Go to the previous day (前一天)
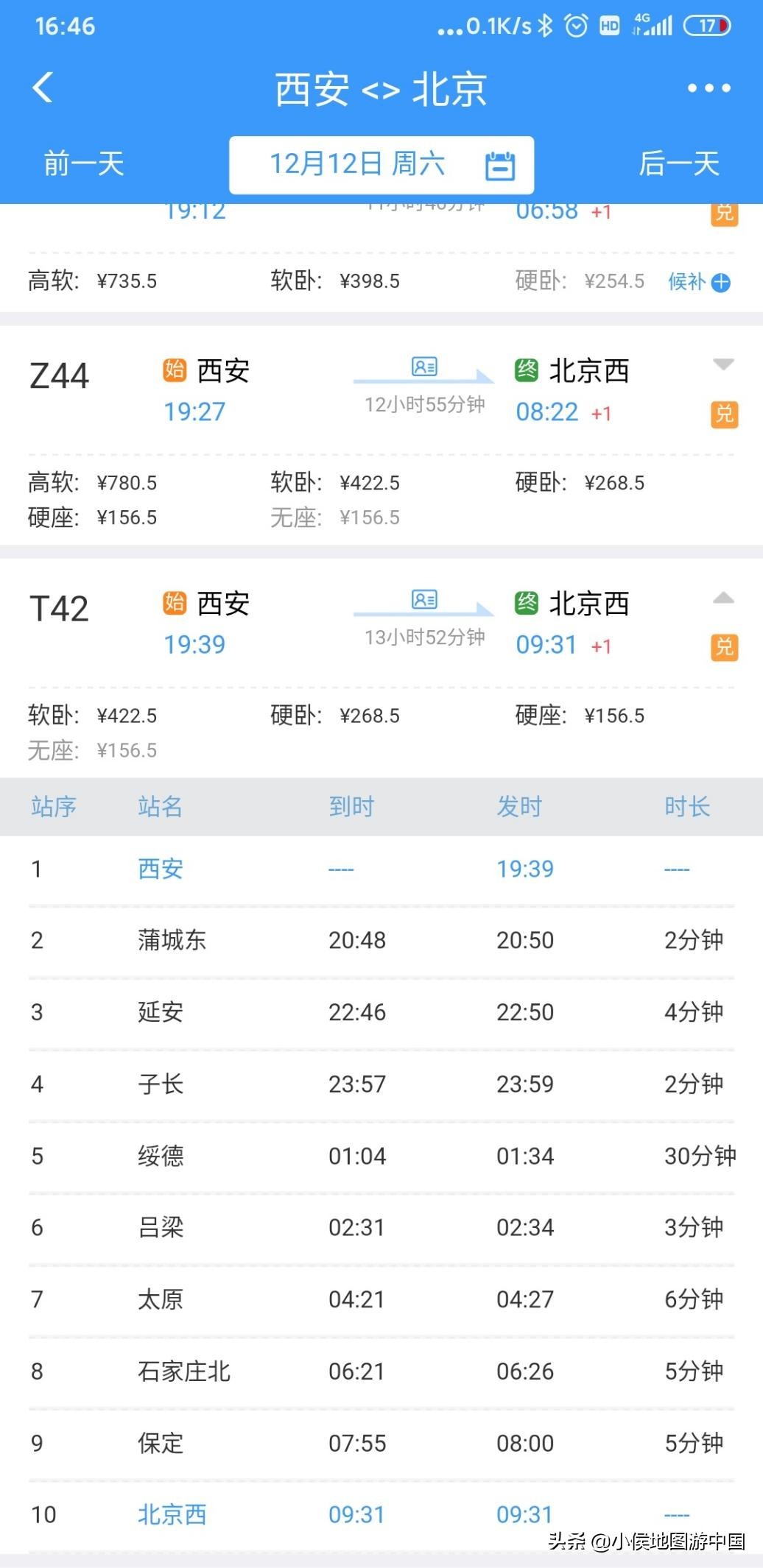The width and height of the screenshot is (763, 1568). [x=83, y=163]
